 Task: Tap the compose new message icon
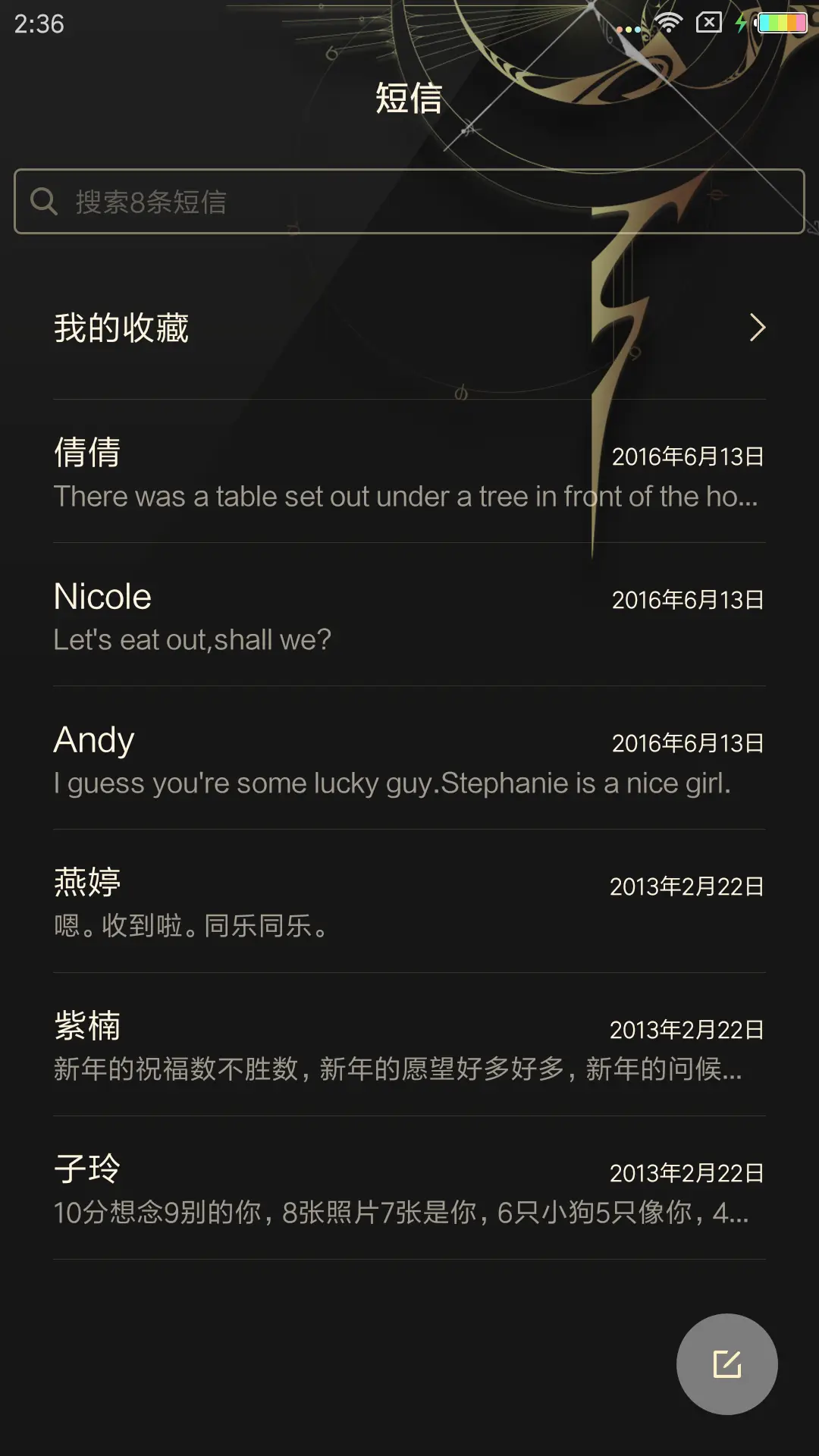tap(727, 1363)
